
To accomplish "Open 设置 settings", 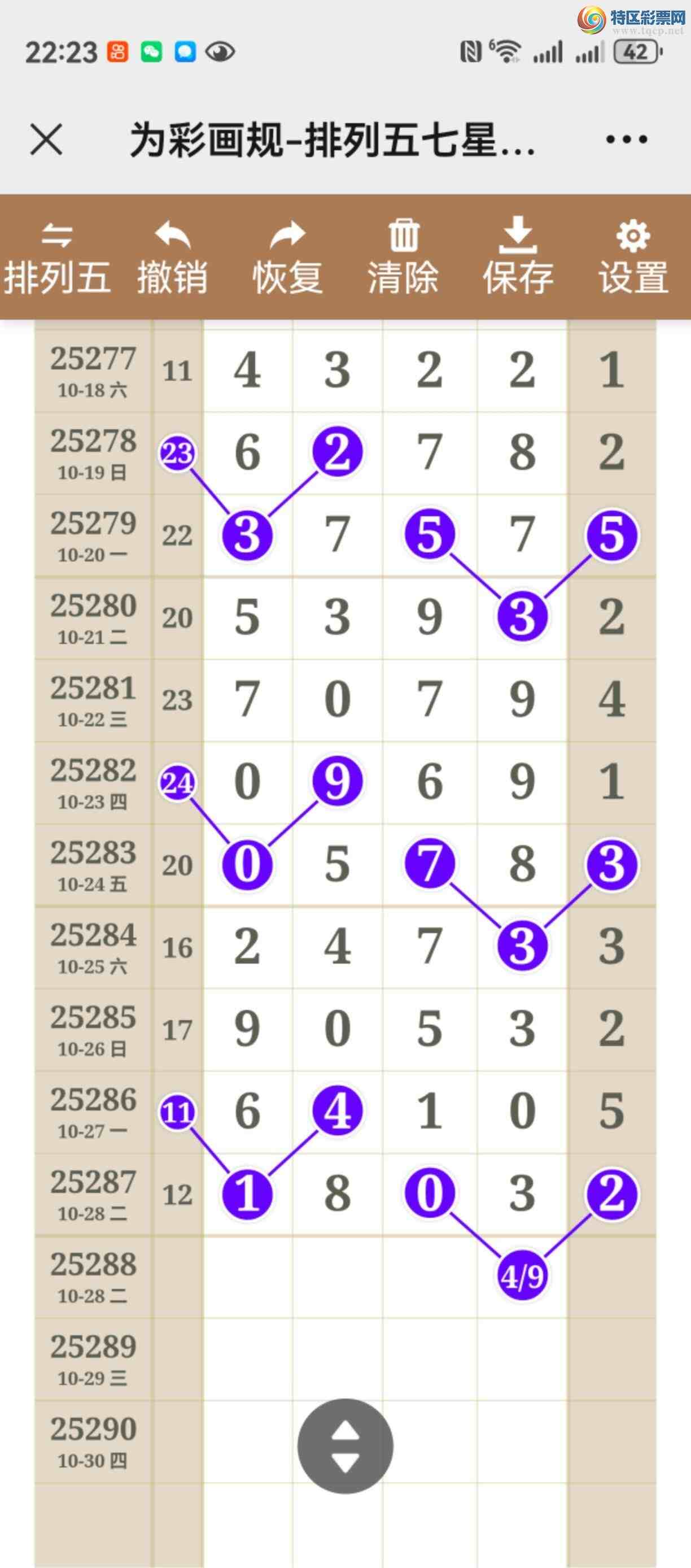I will pos(633,258).
